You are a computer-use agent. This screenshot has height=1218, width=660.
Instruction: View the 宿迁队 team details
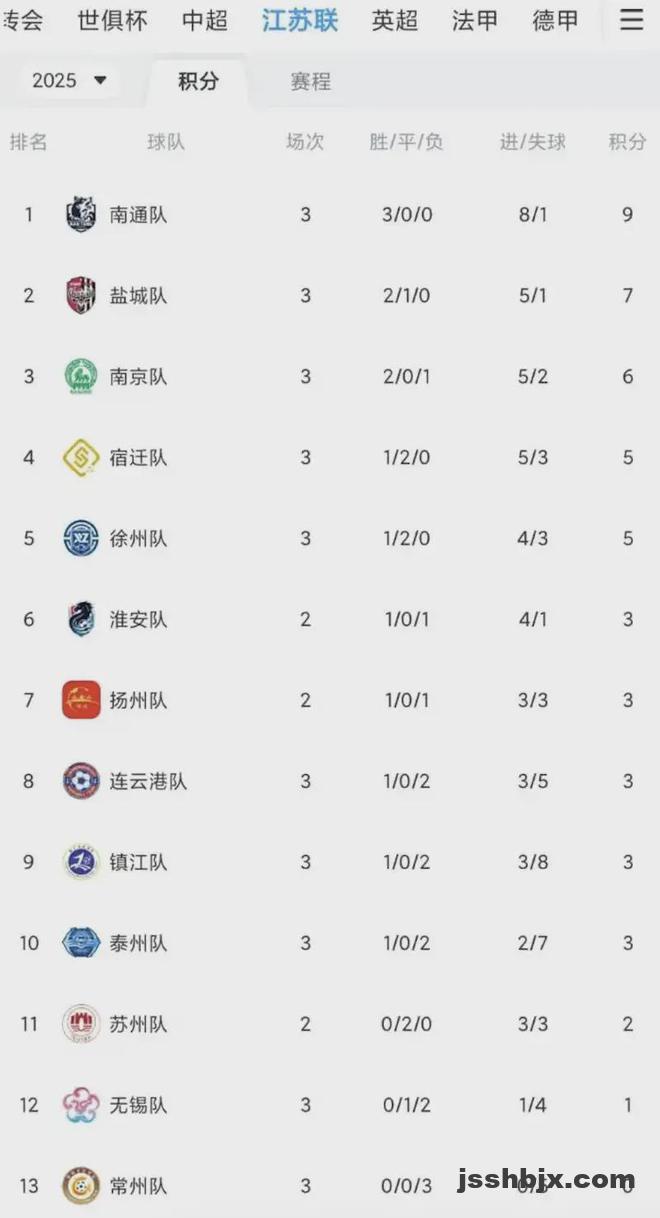[x=330, y=457]
